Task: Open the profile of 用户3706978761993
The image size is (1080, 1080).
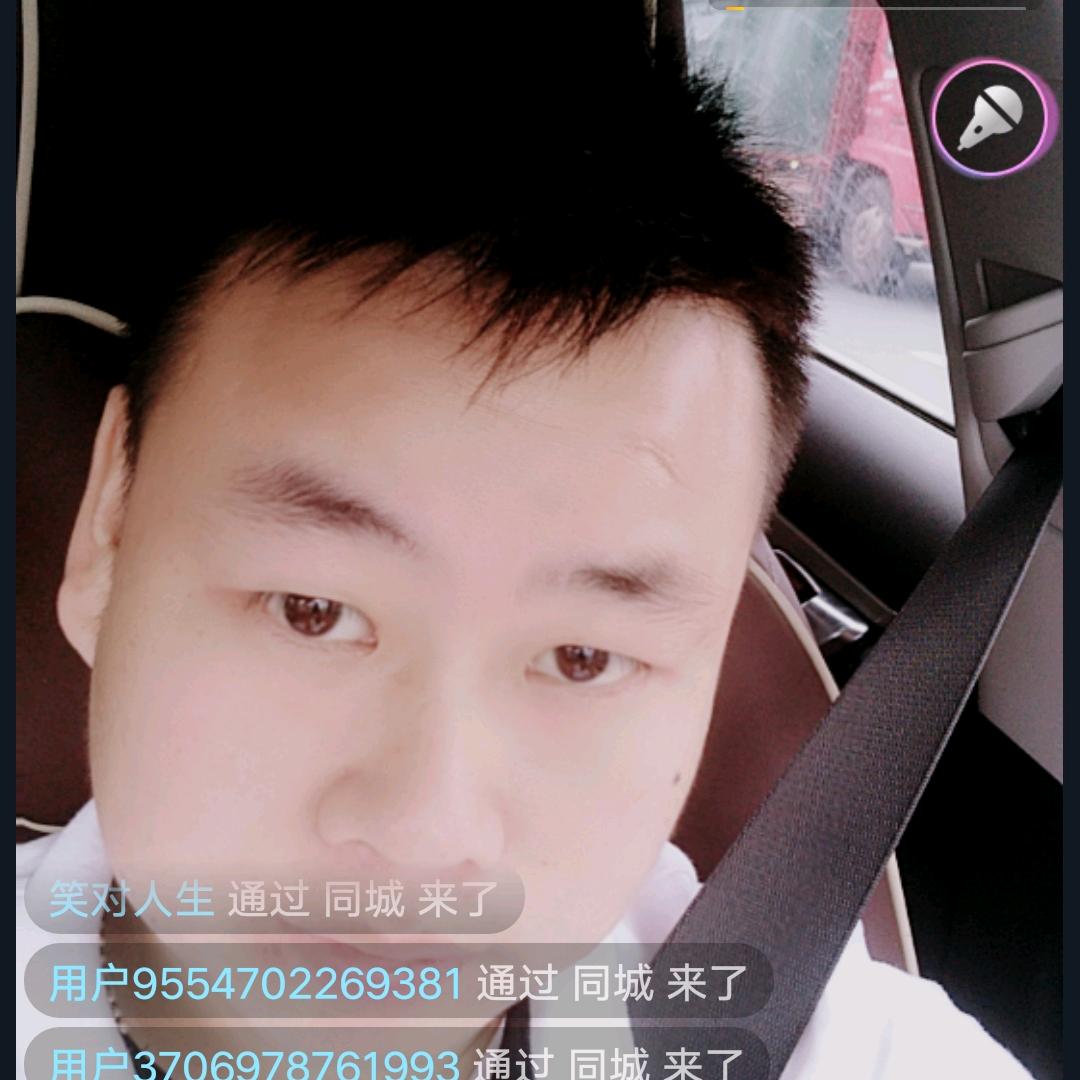Action: coord(254,1064)
